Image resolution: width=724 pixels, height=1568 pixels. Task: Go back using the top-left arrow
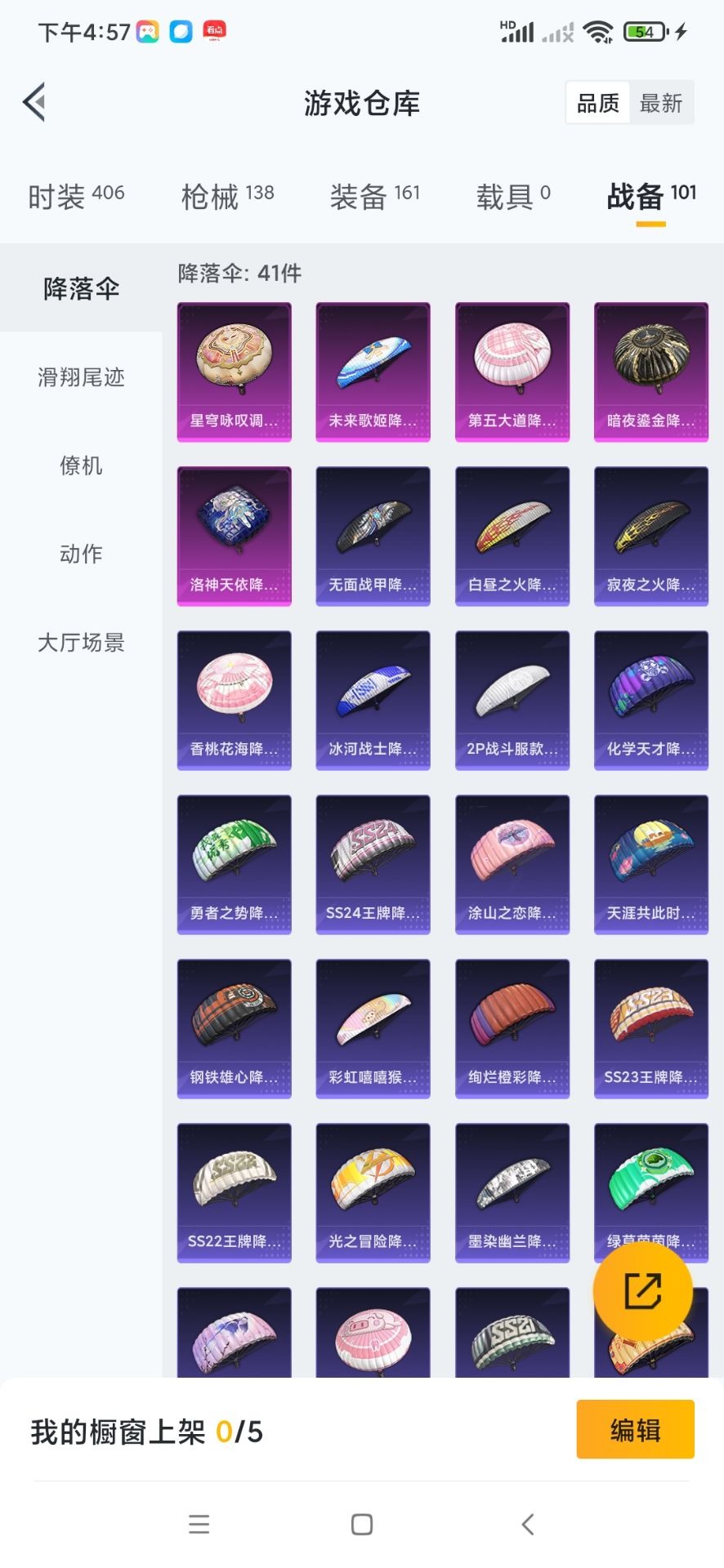click(34, 103)
